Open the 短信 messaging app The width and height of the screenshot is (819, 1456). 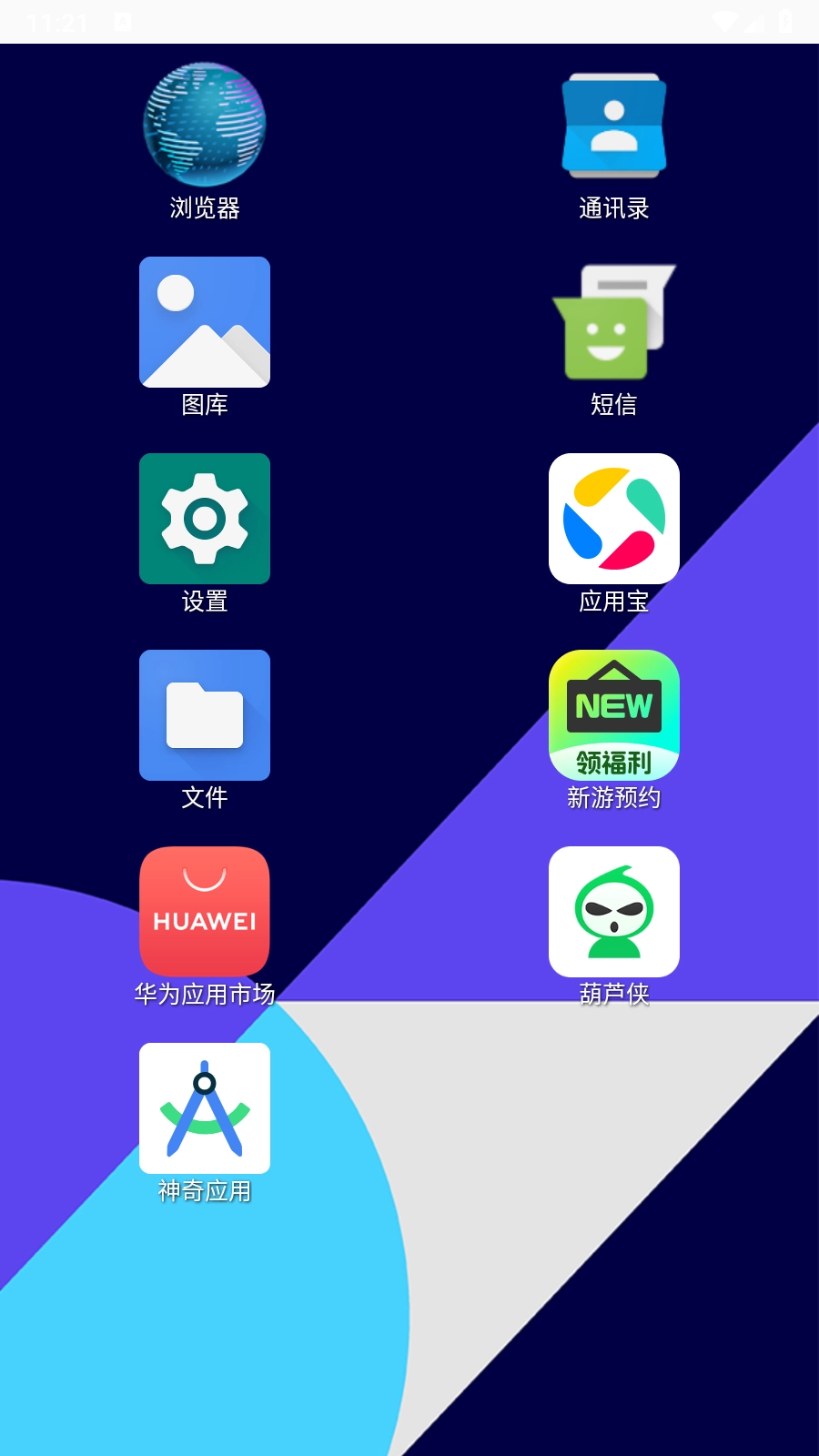point(613,321)
